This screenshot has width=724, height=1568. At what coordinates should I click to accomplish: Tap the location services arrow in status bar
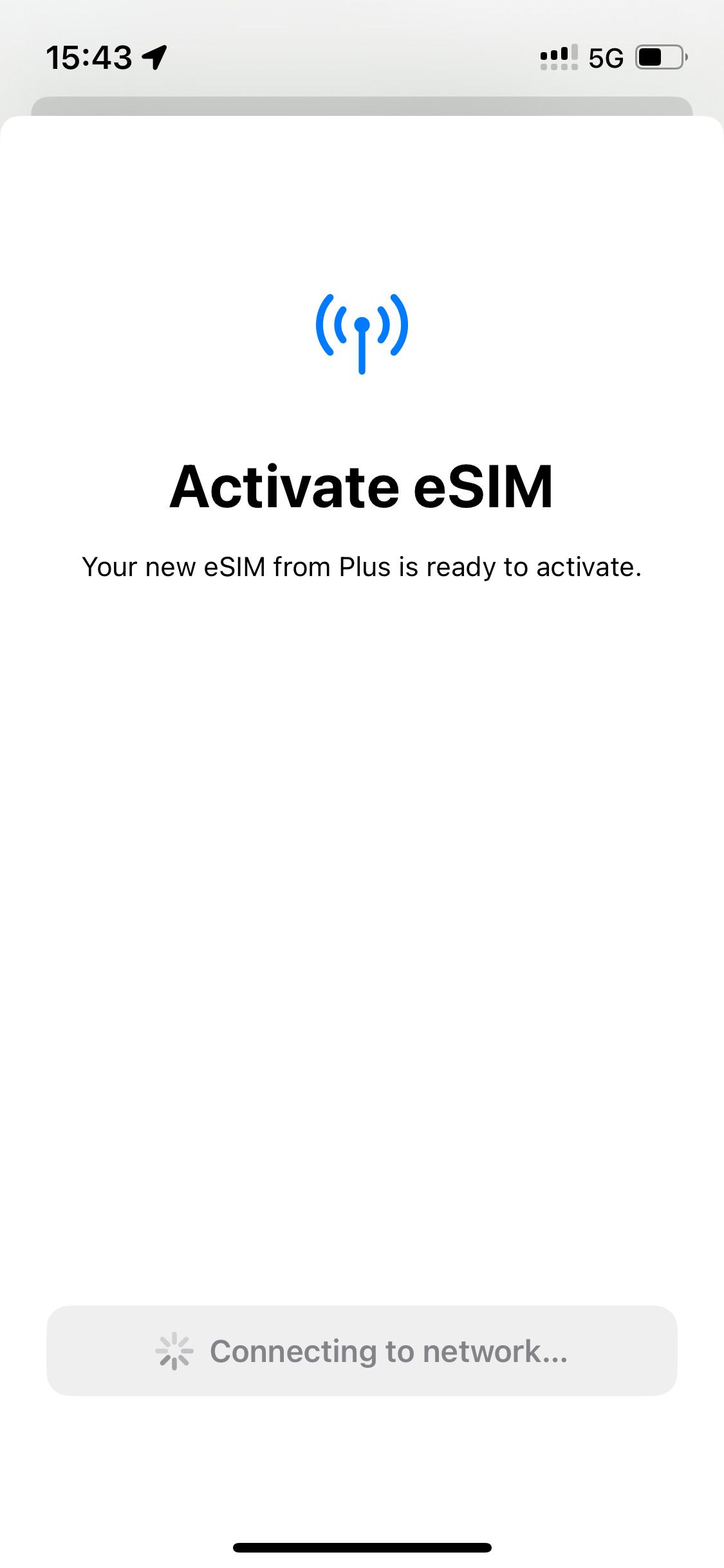[x=153, y=57]
